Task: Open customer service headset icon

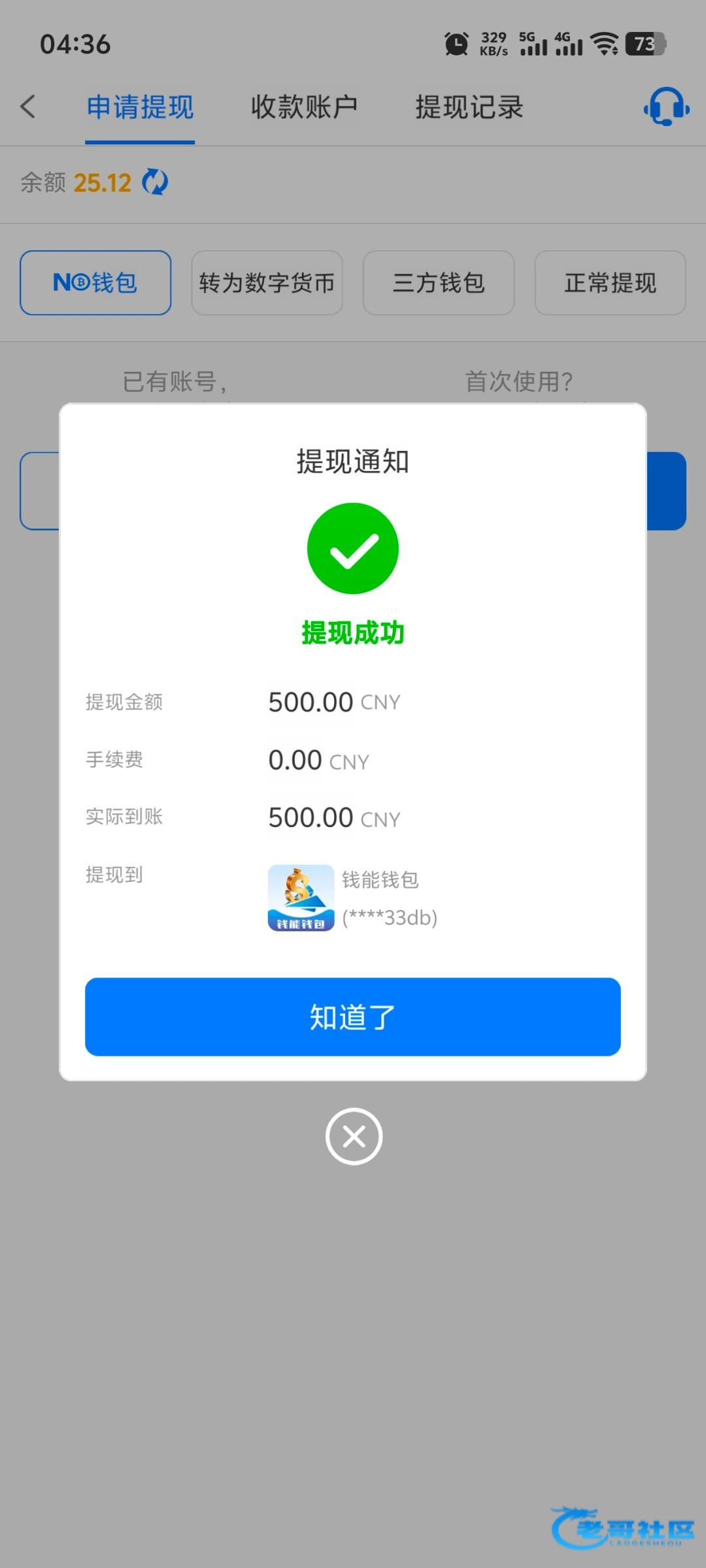Action: 666,106
